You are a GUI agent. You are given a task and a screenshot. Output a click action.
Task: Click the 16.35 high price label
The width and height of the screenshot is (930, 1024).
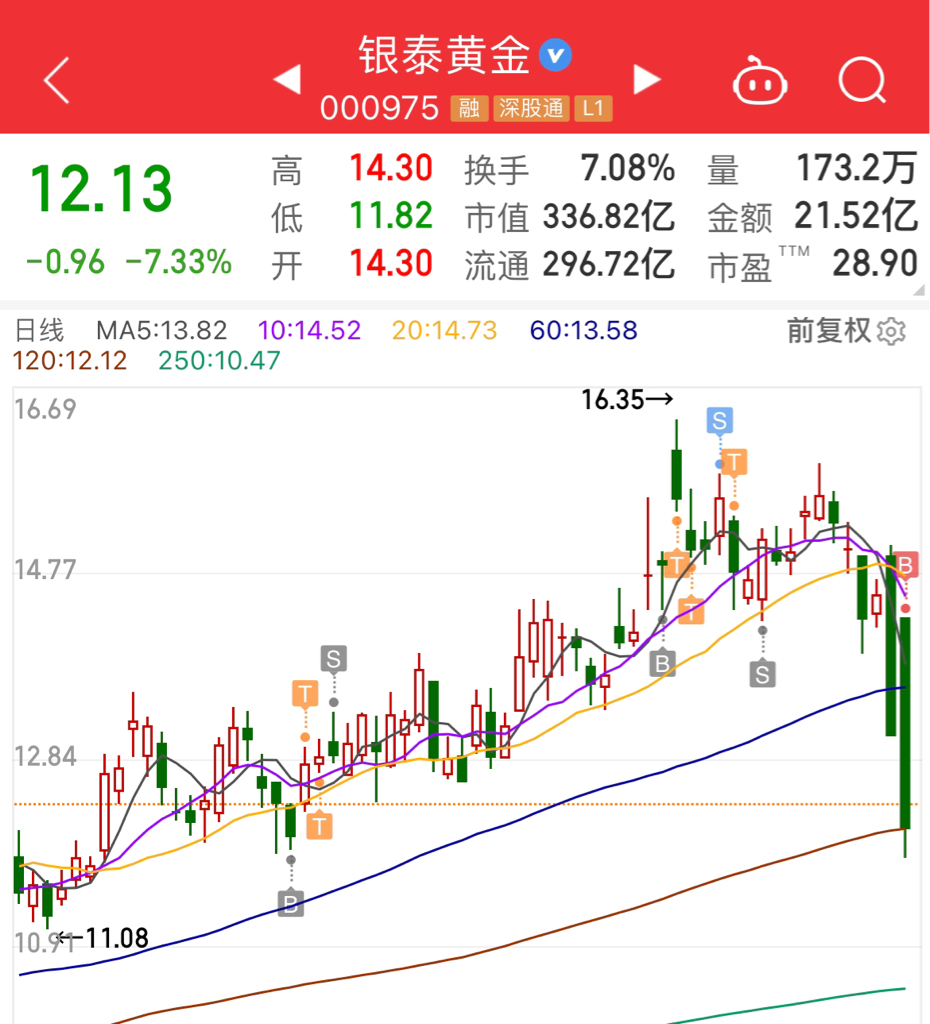click(x=613, y=399)
